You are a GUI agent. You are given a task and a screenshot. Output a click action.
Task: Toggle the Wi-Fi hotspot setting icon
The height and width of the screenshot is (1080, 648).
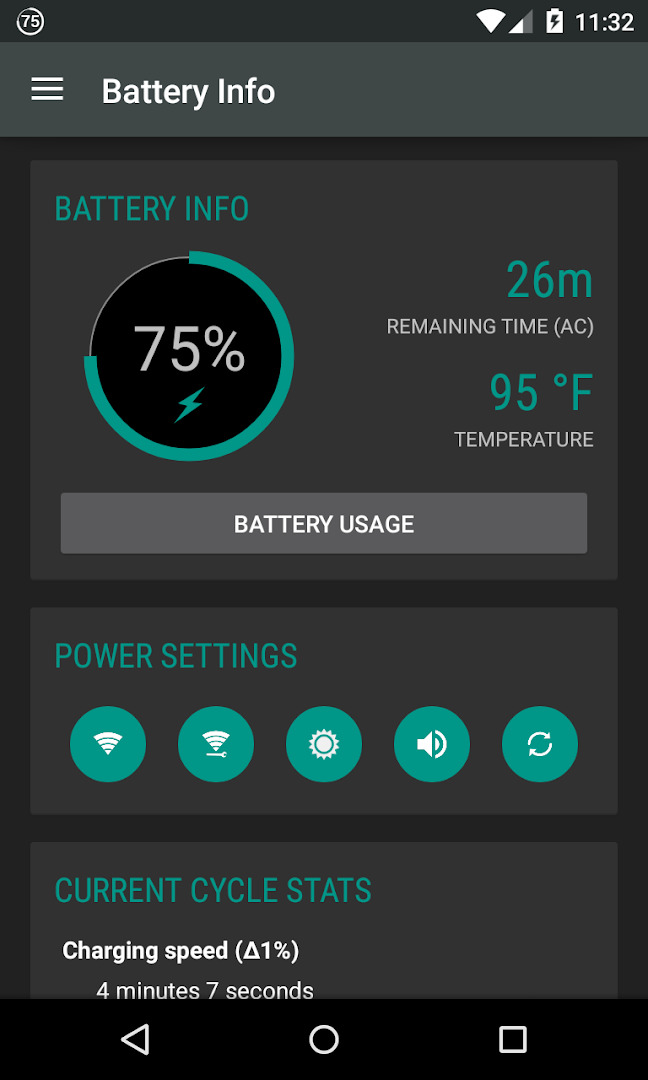coord(216,745)
